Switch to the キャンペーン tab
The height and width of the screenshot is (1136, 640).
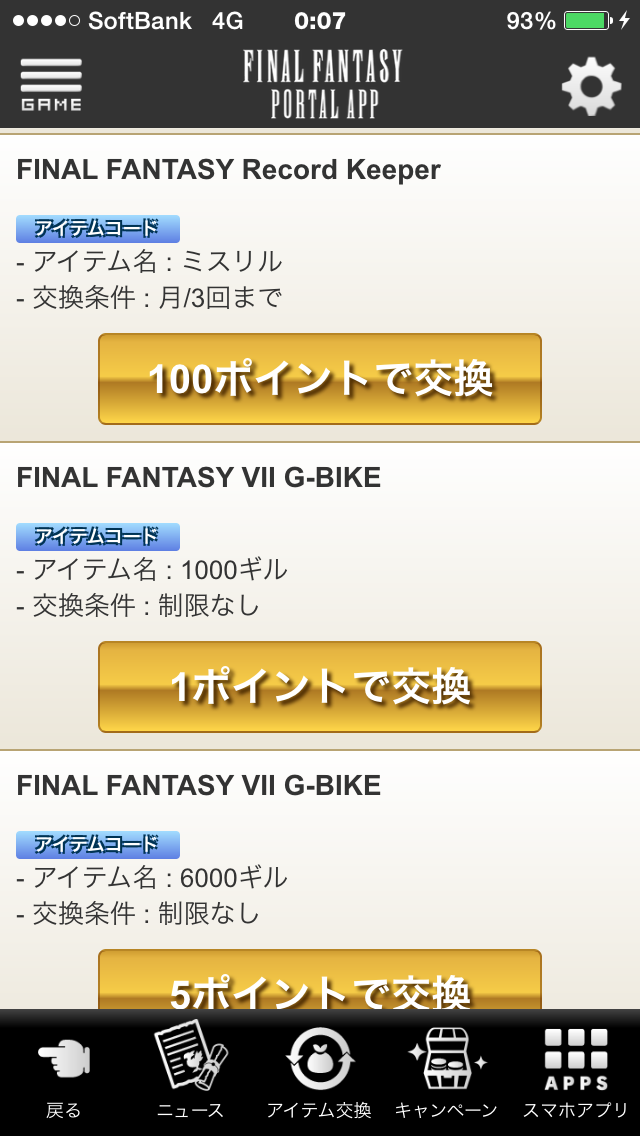446,1074
